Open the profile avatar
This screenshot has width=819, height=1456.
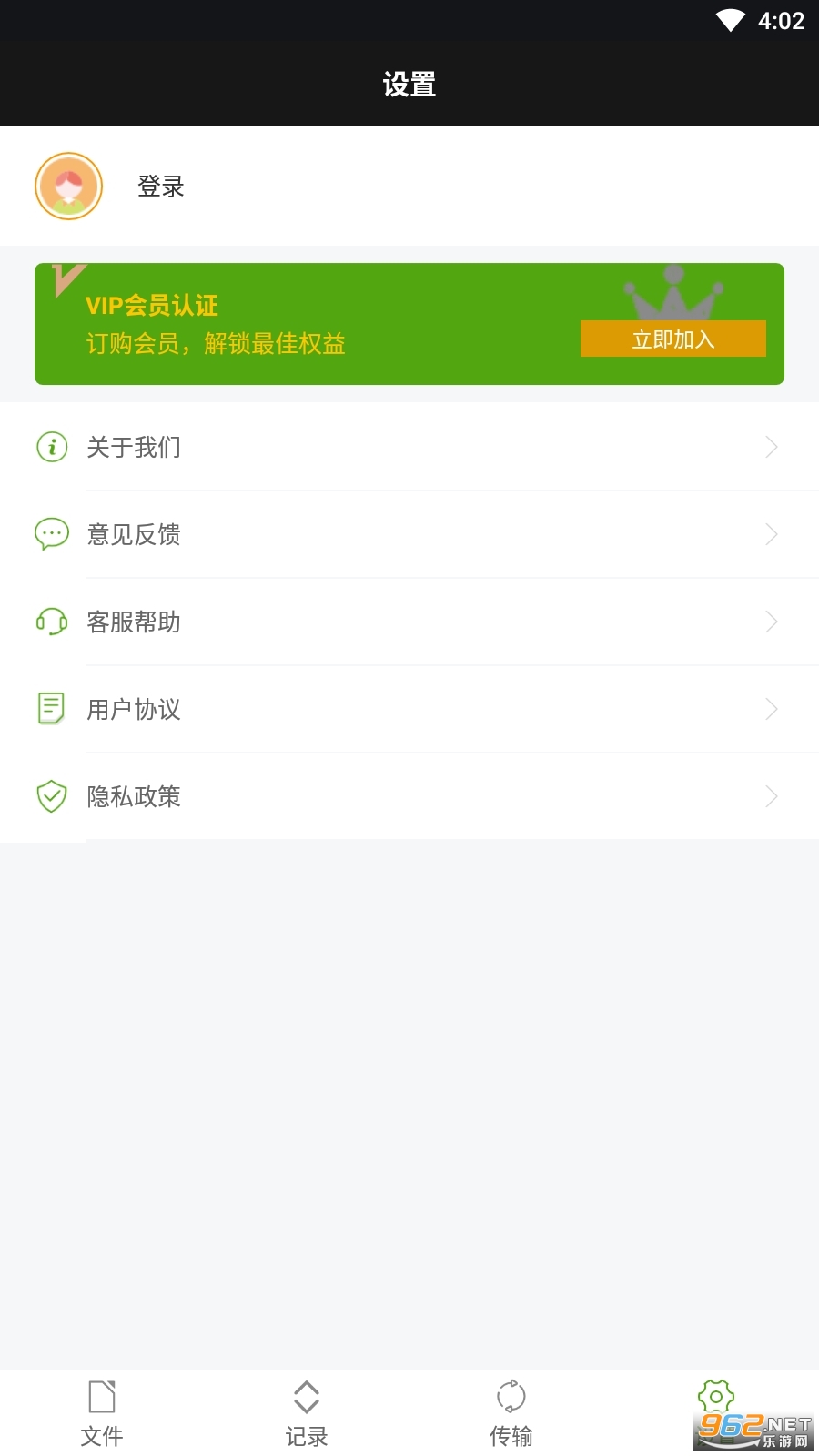[x=68, y=187]
